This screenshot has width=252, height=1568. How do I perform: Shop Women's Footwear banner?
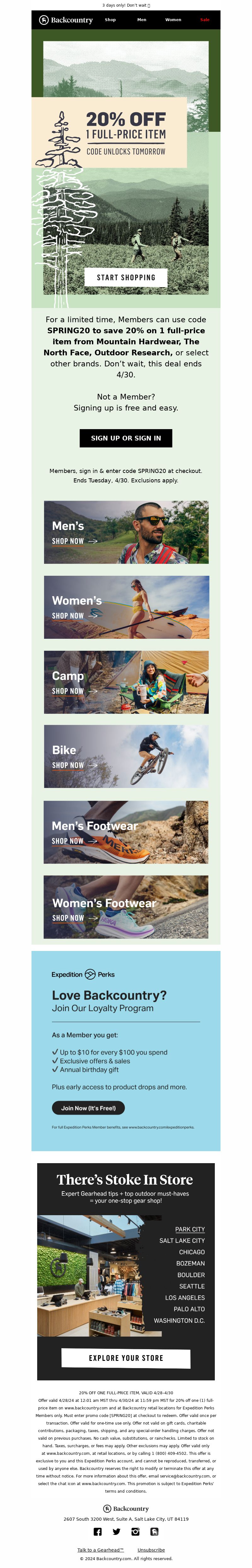pos(126,906)
